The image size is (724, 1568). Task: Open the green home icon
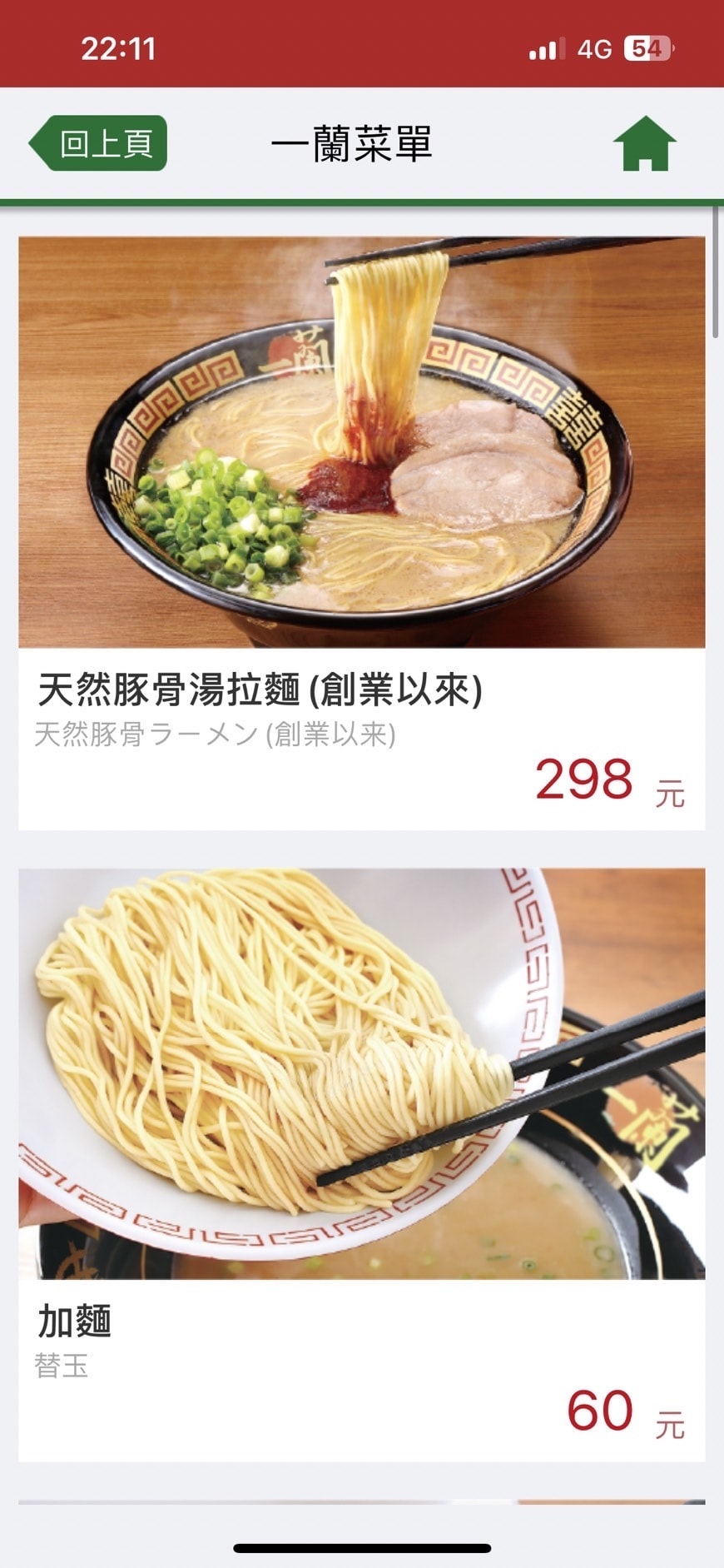644,144
